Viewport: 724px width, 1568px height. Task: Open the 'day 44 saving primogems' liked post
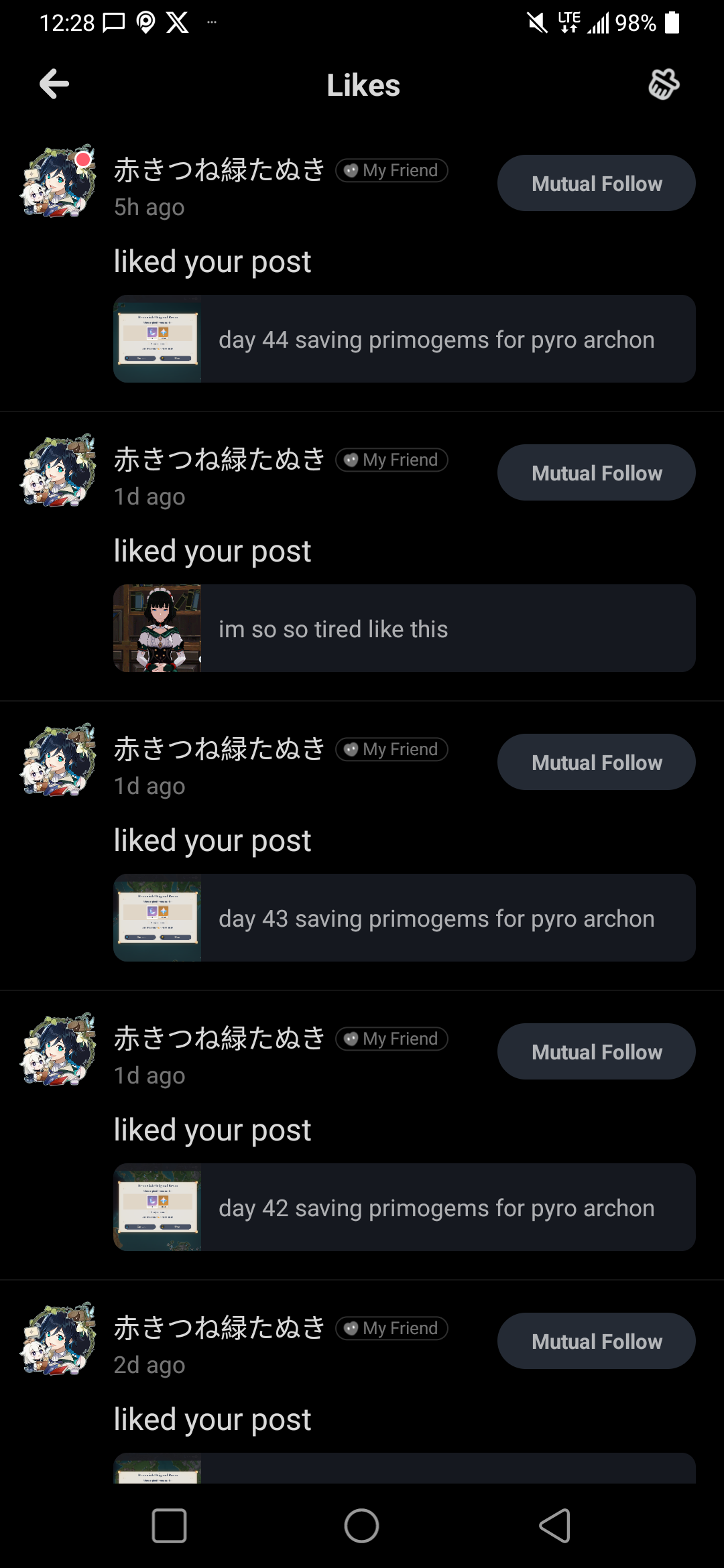(404, 339)
